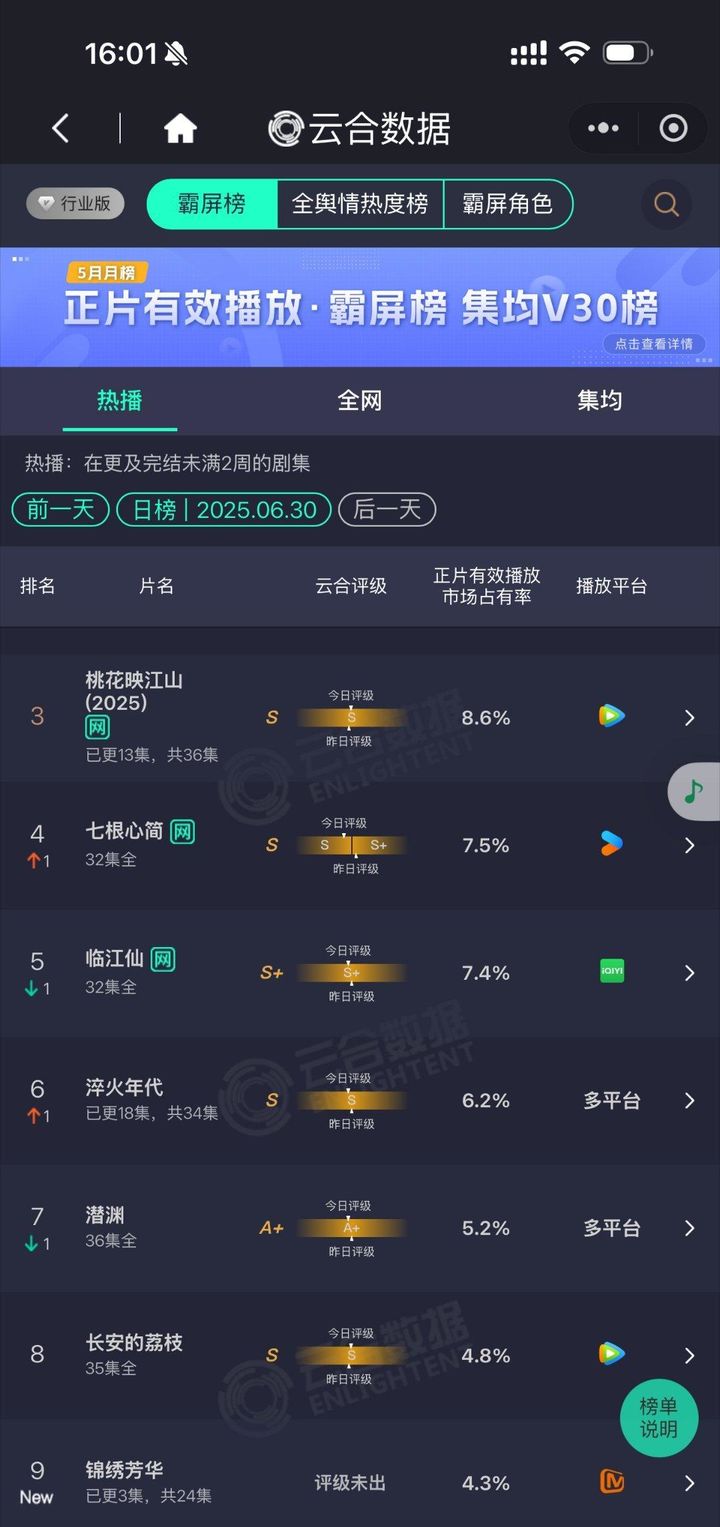Open the three-dot more menu
The height and width of the screenshot is (1527, 720).
(x=603, y=128)
